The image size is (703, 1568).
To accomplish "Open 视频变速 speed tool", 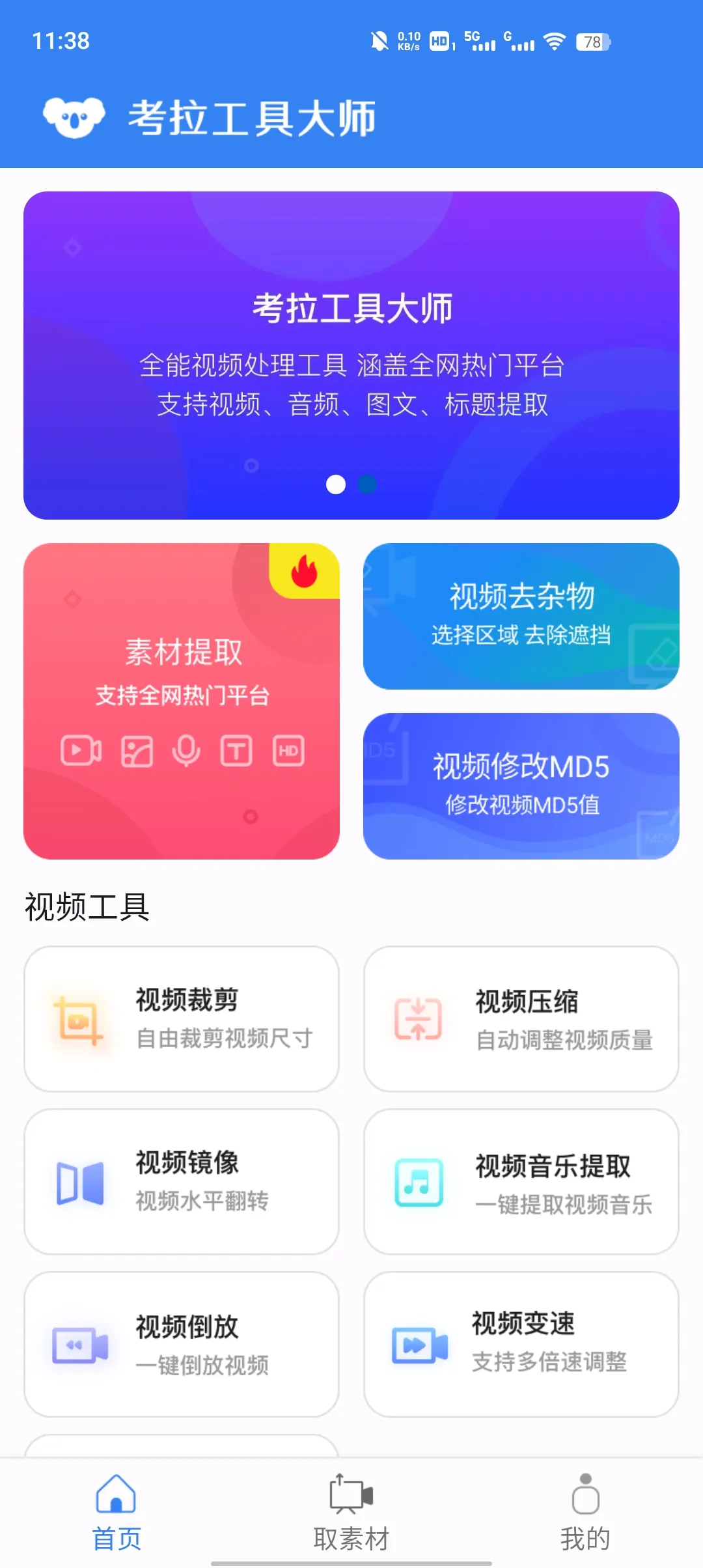I will (x=521, y=1344).
